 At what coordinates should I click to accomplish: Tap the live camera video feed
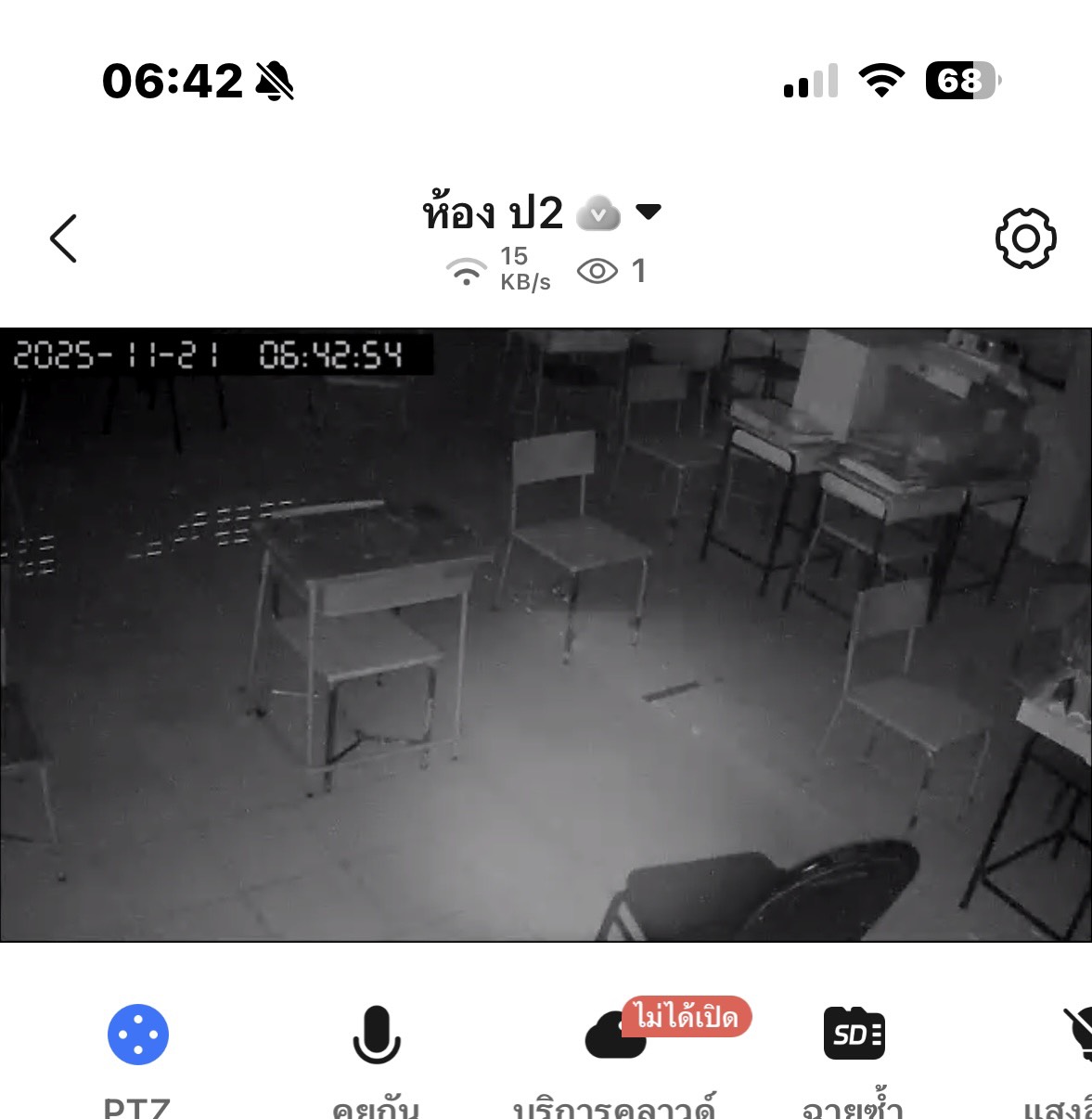click(546, 635)
